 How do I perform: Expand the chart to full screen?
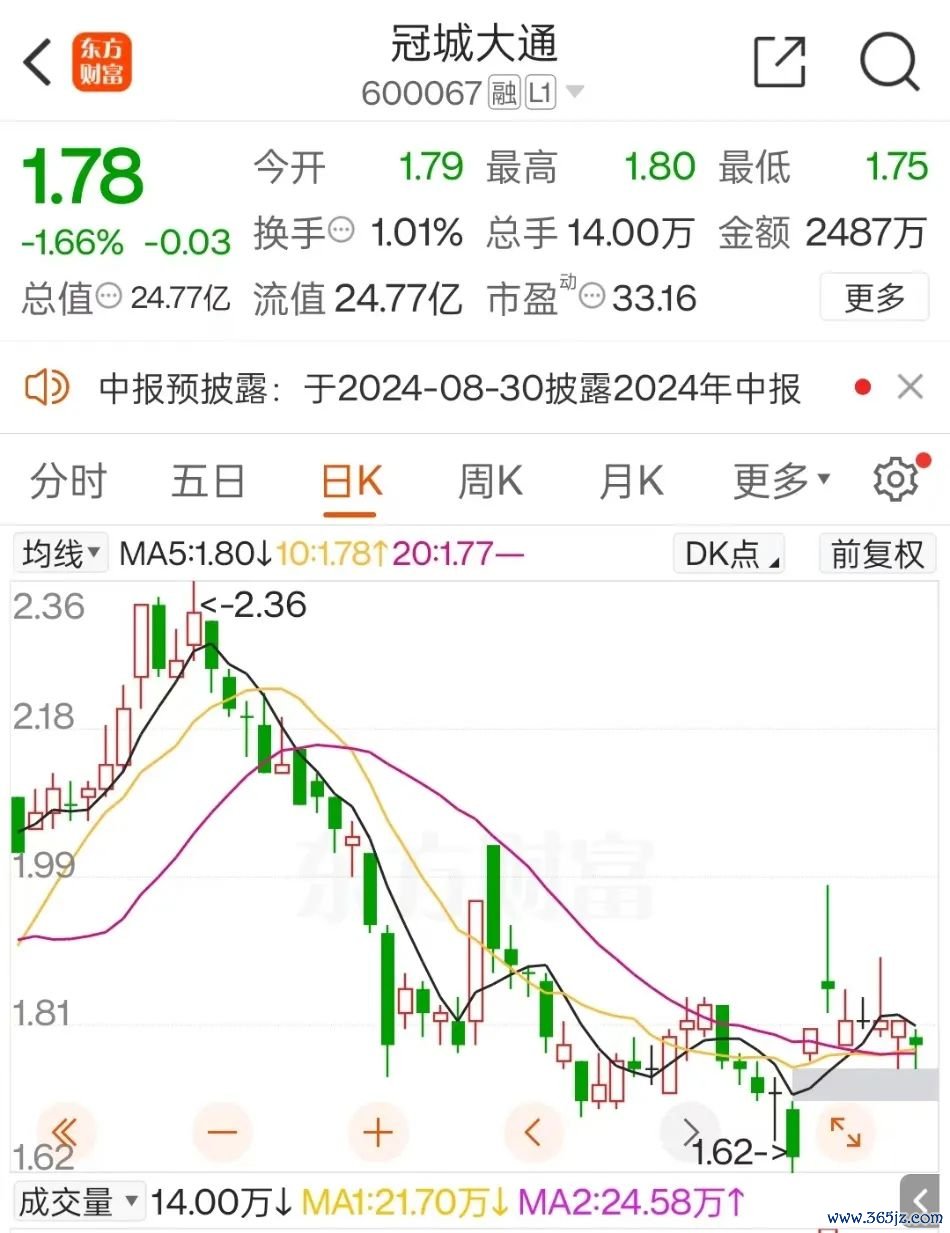pyautogui.click(x=845, y=1132)
